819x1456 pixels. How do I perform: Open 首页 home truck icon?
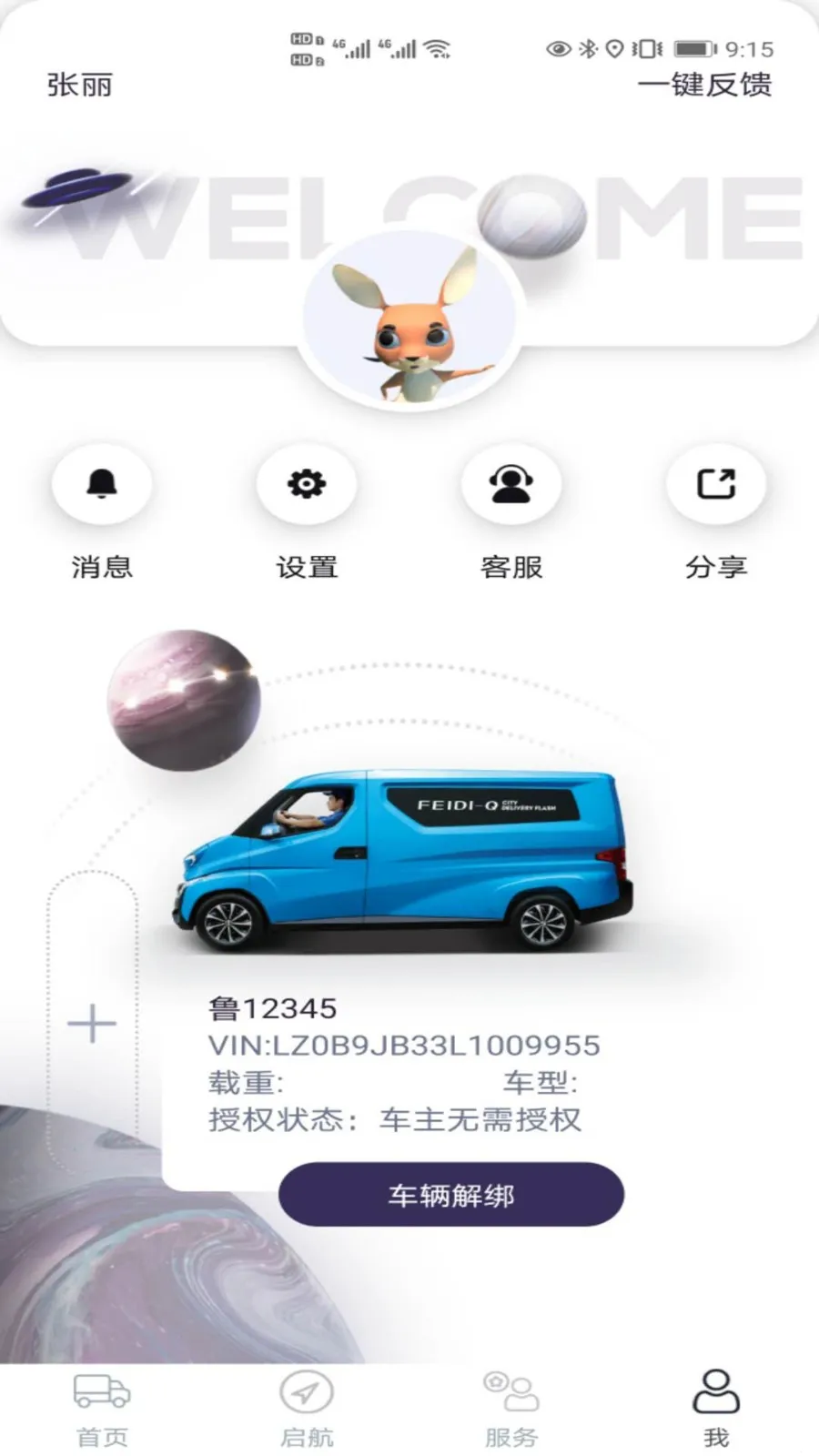[100, 1390]
